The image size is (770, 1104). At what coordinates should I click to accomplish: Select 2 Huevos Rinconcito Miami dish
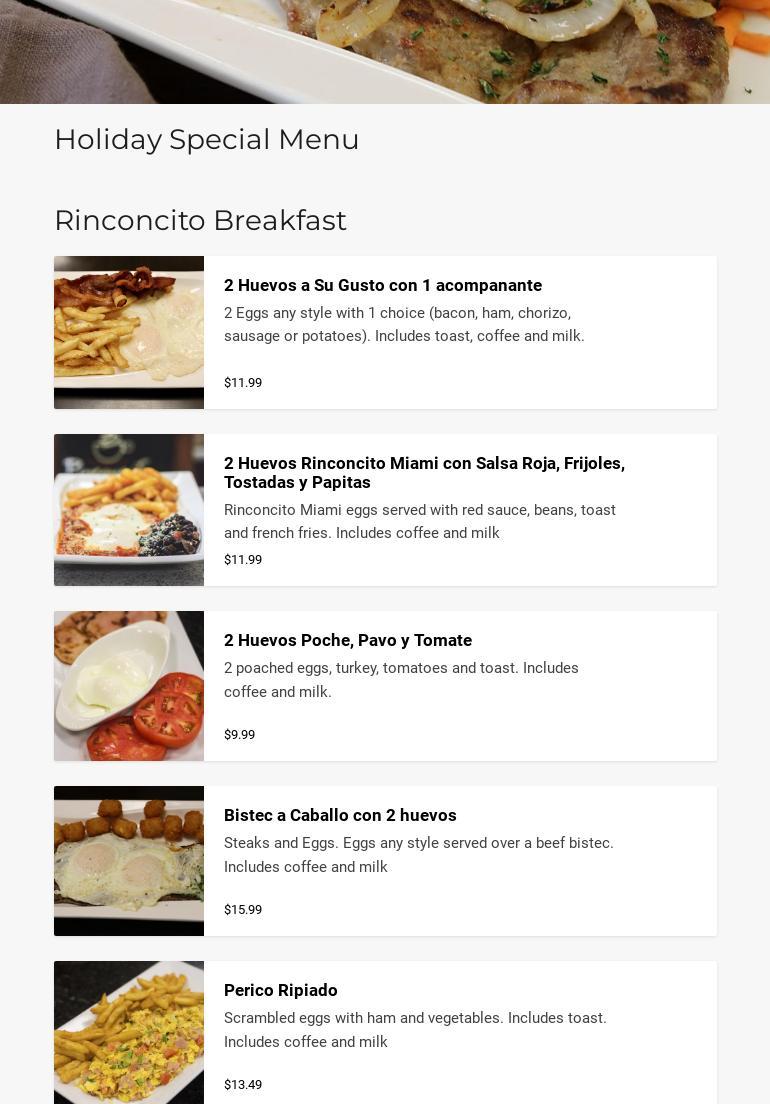click(424, 472)
